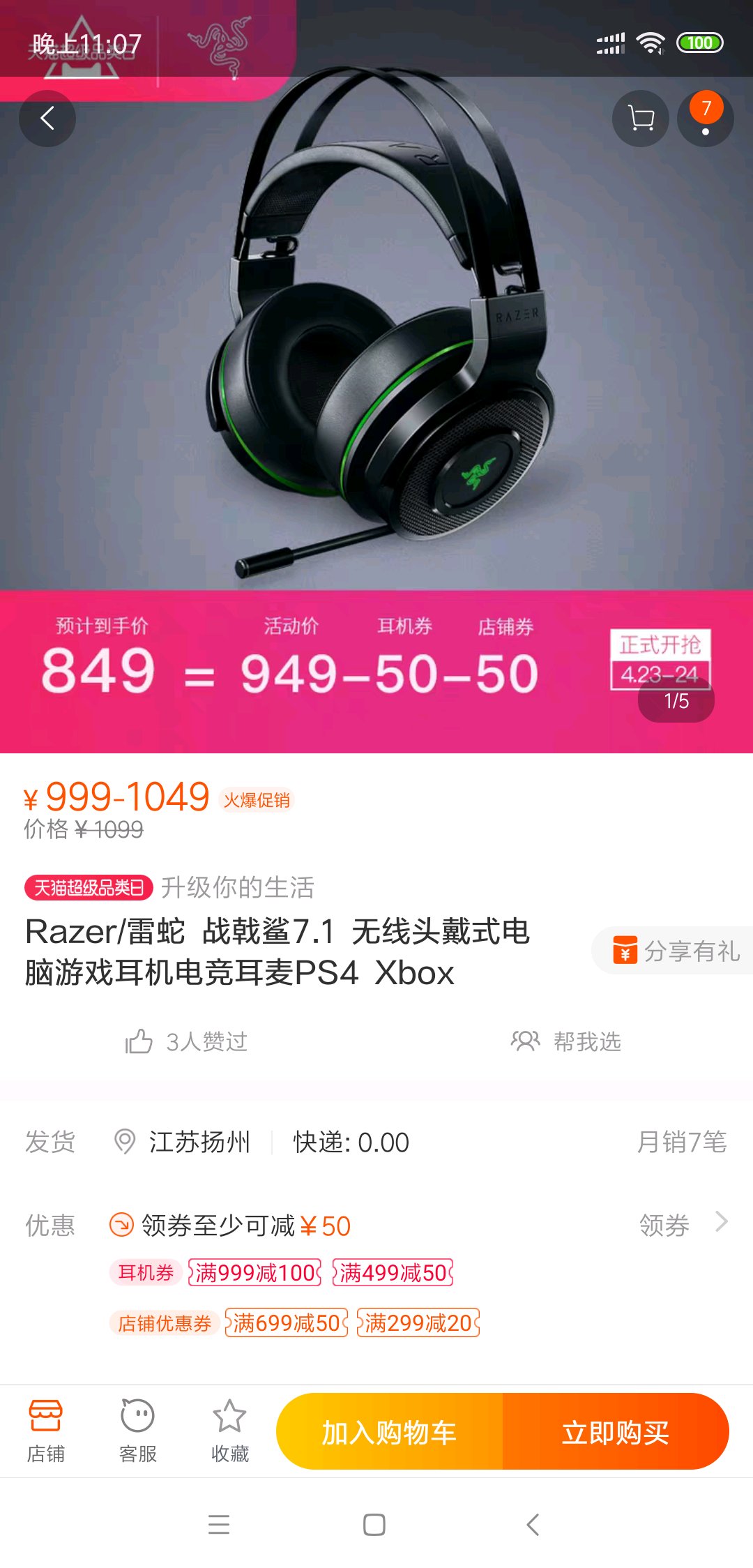Image resolution: width=753 pixels, height=1568 pixels.
Task: Open the shopping cart icon
Action: (641, 119)
